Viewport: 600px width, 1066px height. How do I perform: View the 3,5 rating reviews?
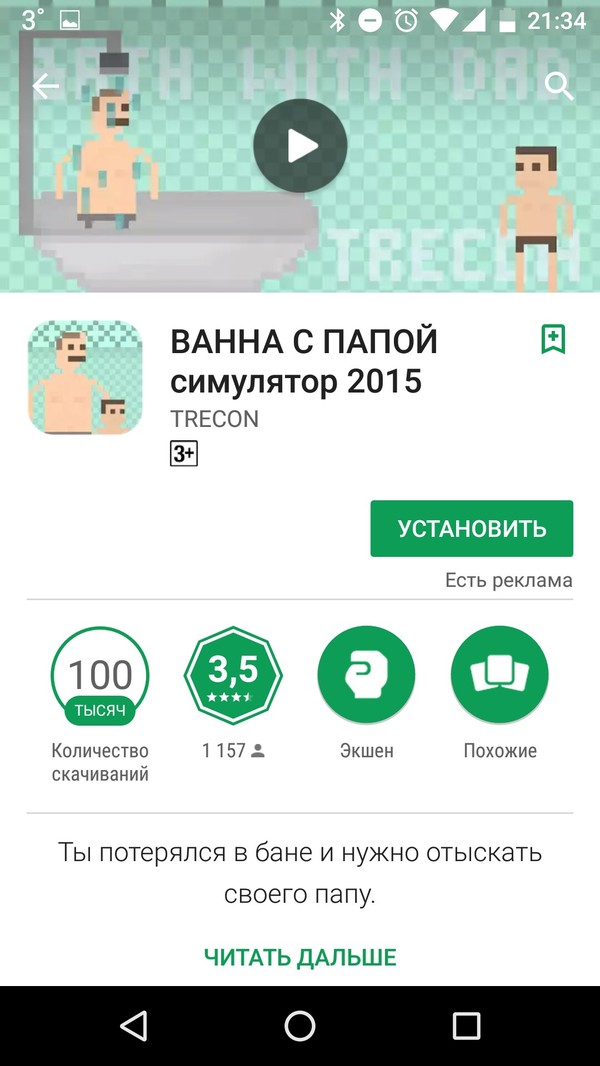click(233, 677)
